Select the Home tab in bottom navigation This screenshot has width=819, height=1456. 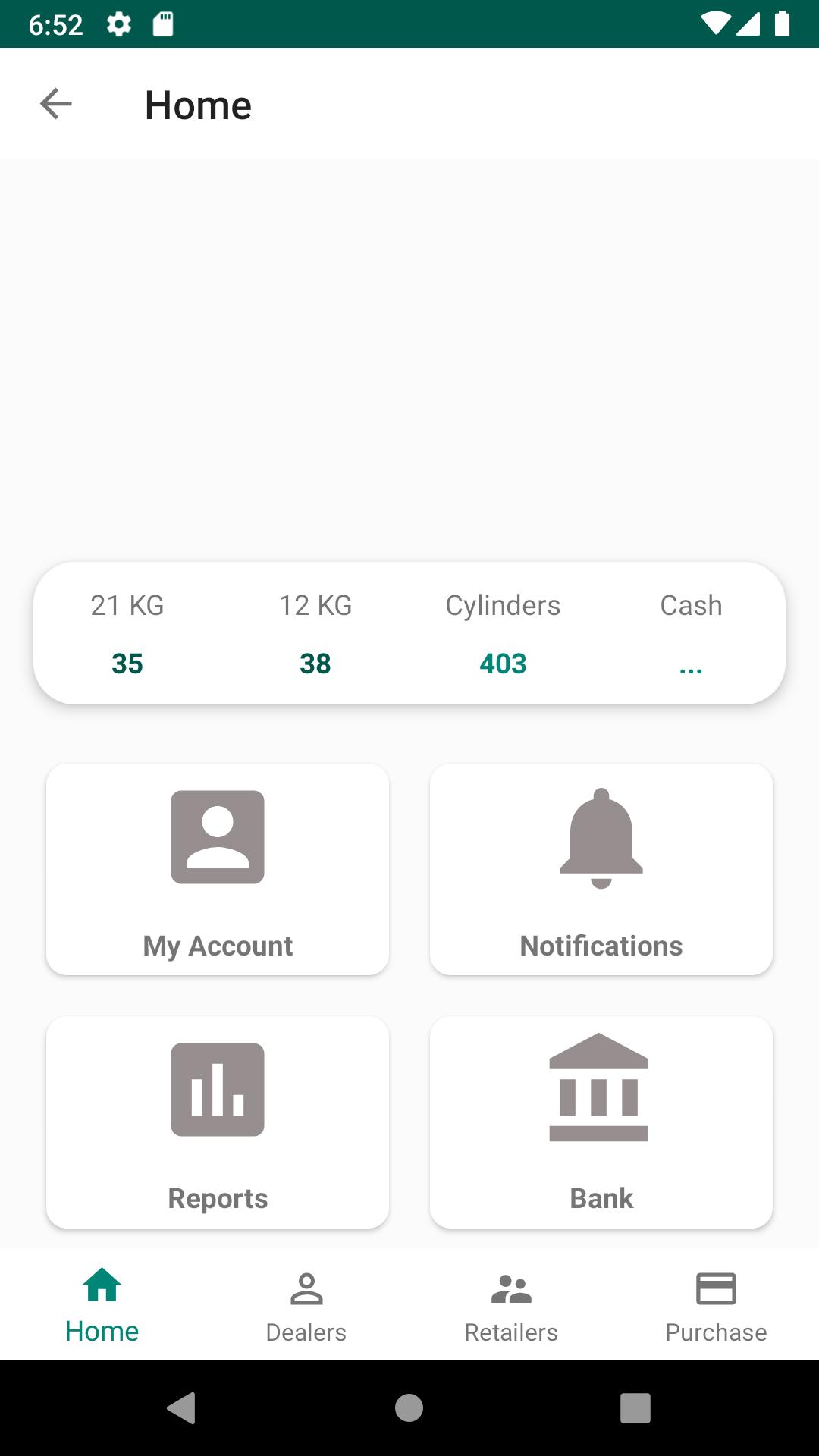[102, 1305]
